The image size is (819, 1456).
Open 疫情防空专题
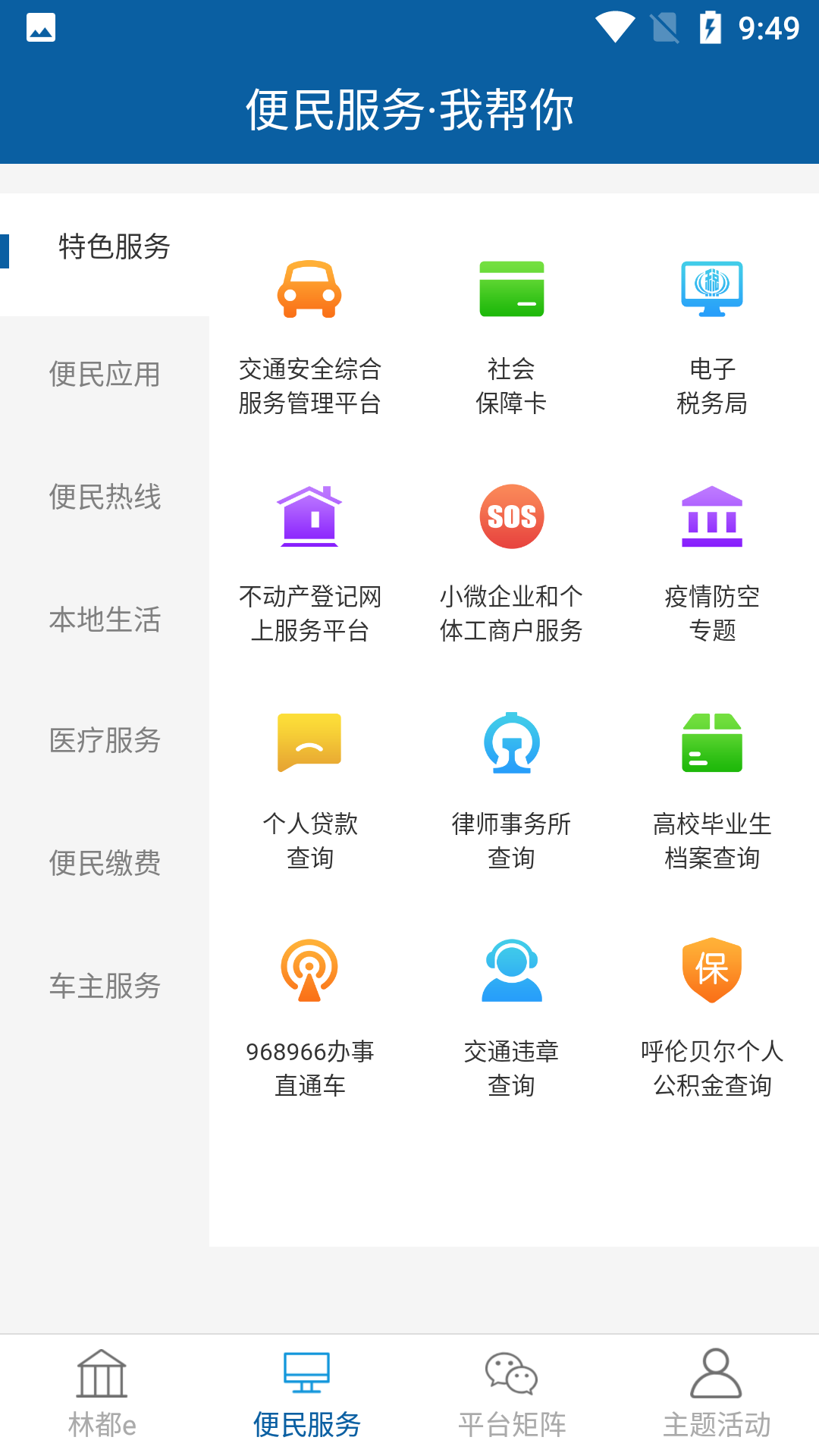pyautogui.click(x=712, y=561)
